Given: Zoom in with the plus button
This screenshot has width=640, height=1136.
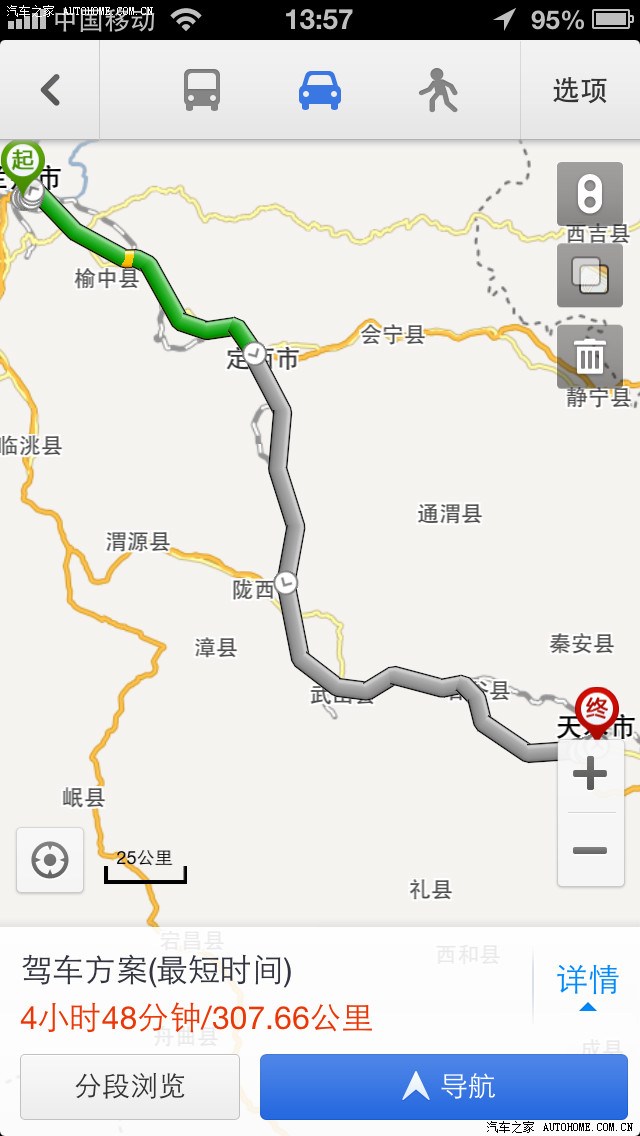Looking at the screenshot, I should point(590,774).
